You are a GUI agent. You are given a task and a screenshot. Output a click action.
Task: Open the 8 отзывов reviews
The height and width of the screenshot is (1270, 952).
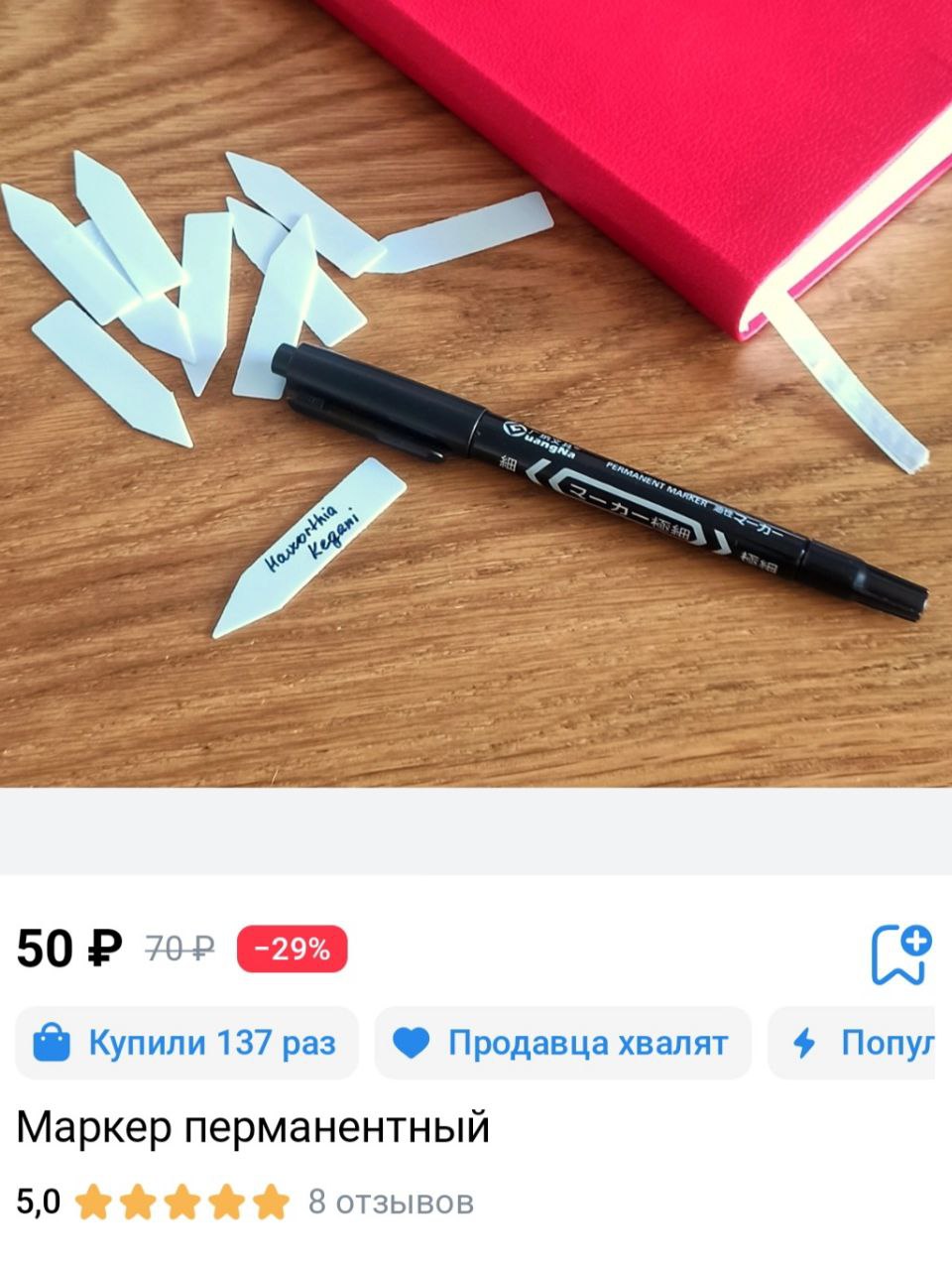pos(391,1203)
